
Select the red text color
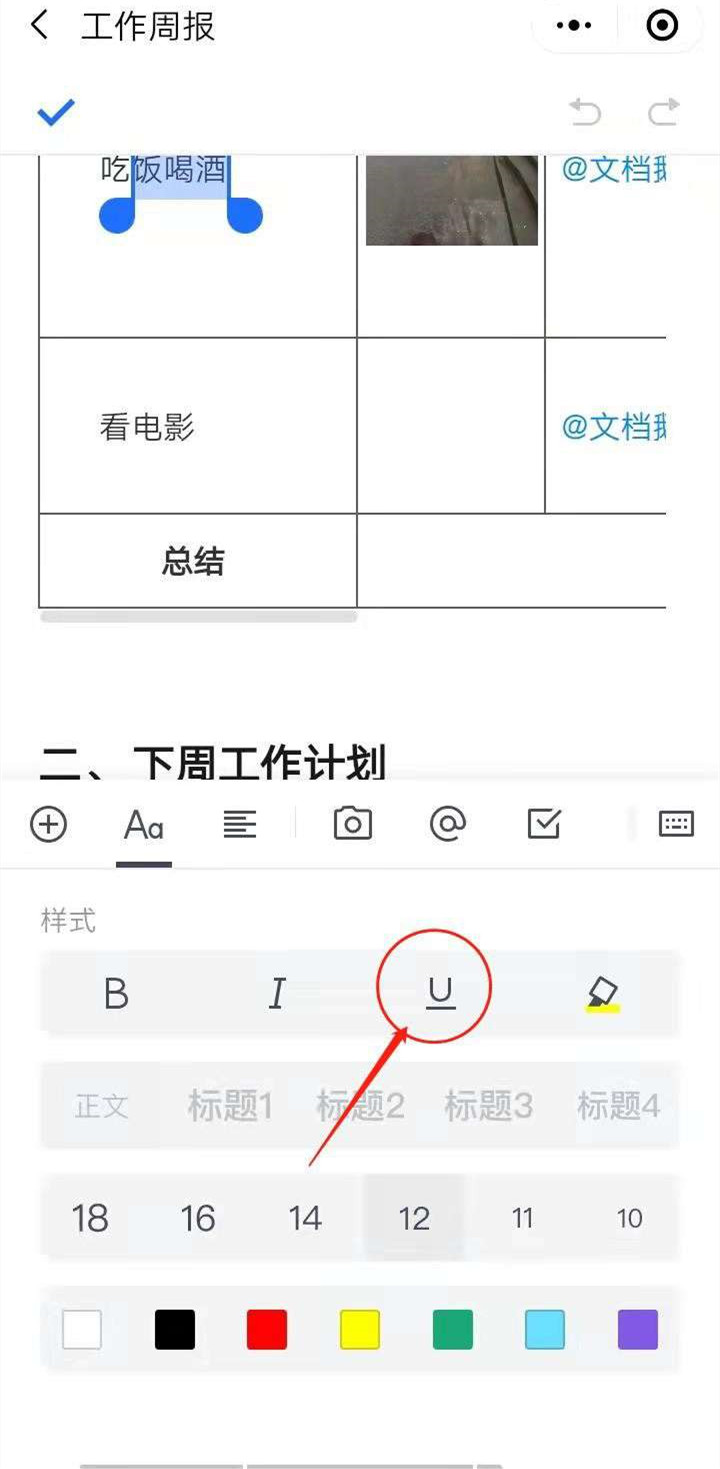[x=267, y=1330]
